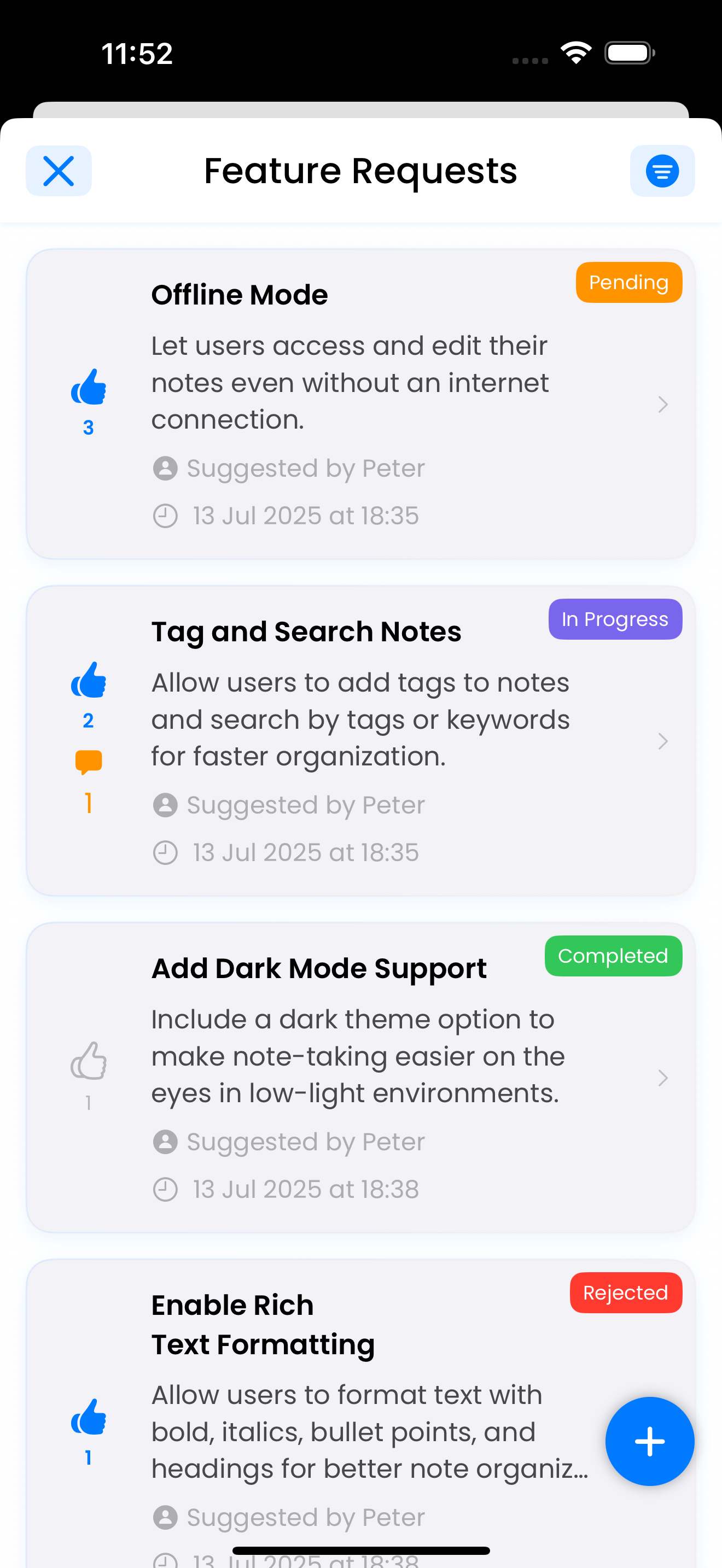722x1568 pixels.
Task: Upvote Add Dark Mode Support
Action: pyautogui.click(x=89, y=1061)
